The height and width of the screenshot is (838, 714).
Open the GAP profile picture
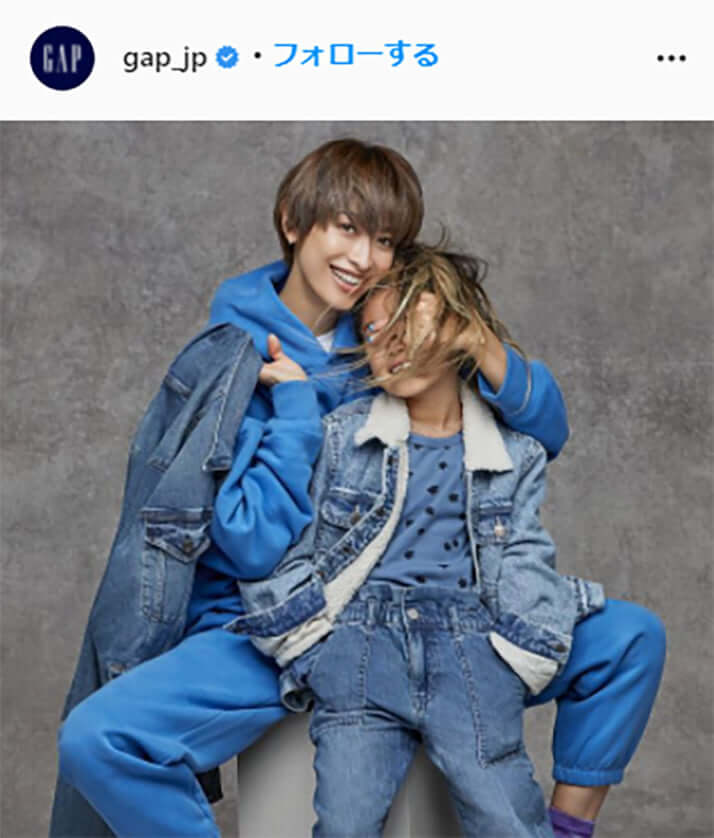pyautogui.click(x=62, y=58)
